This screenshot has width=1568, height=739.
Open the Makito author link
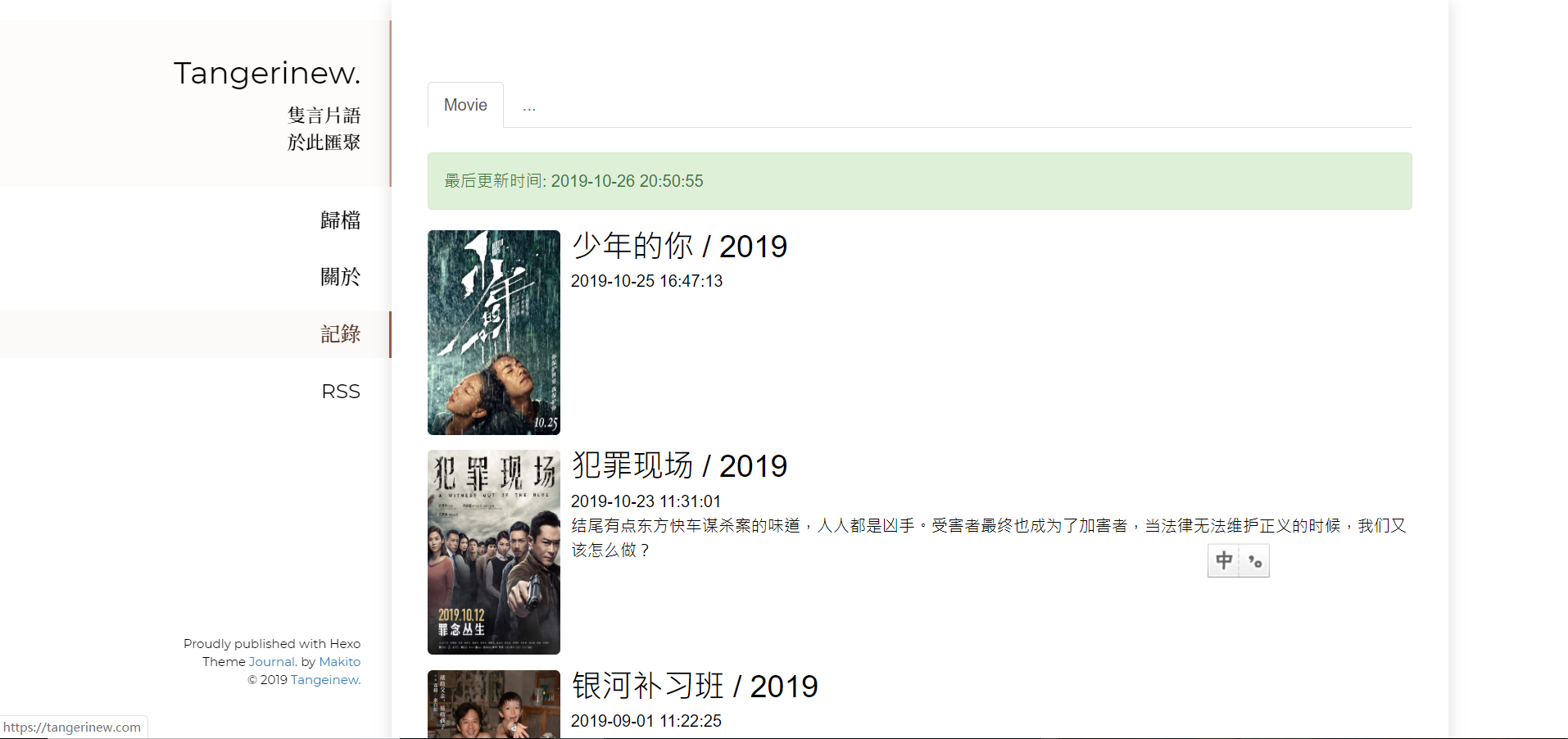(339, 662)
